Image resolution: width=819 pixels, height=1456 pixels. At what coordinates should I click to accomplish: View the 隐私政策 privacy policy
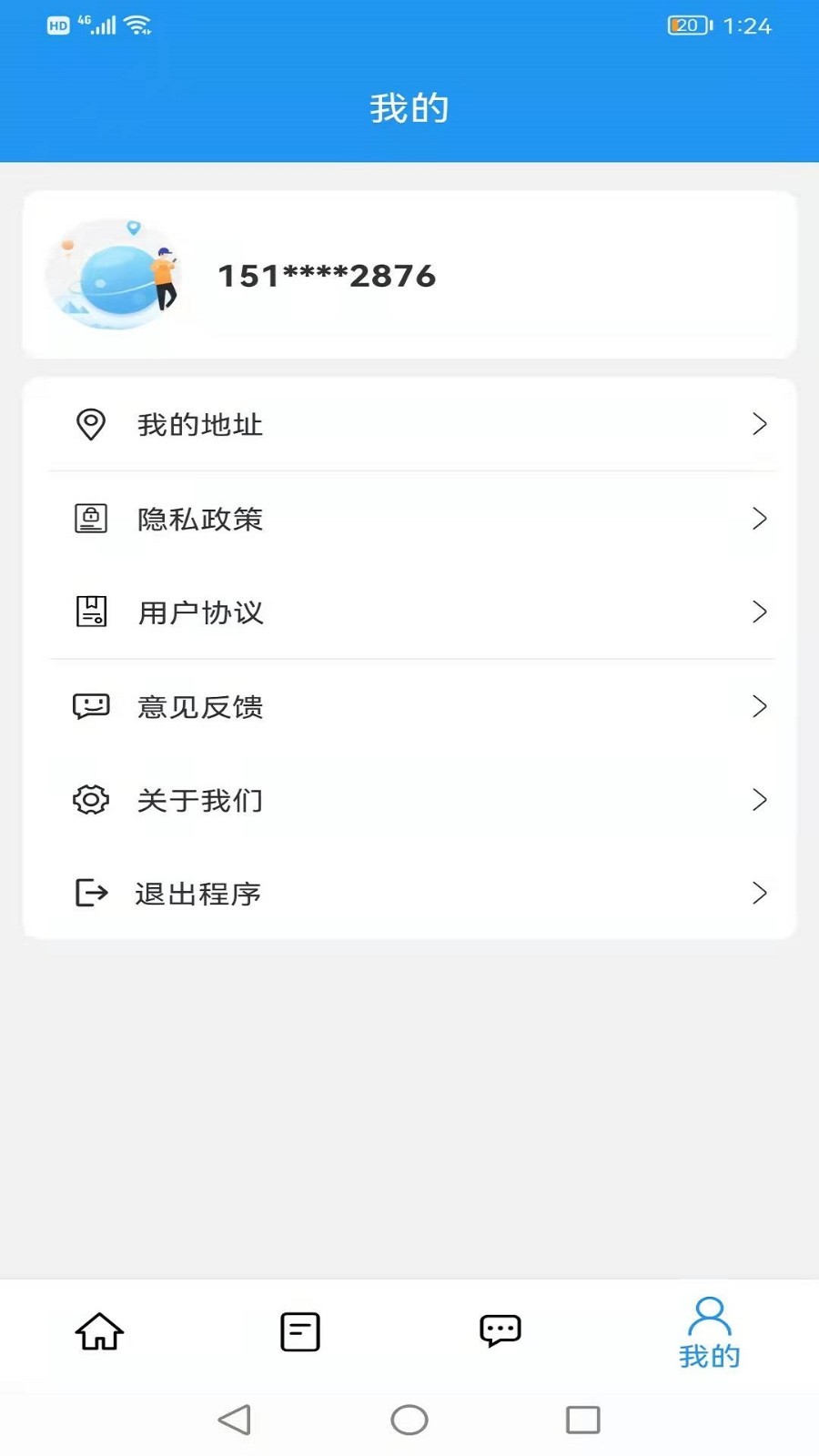(409, 519)
